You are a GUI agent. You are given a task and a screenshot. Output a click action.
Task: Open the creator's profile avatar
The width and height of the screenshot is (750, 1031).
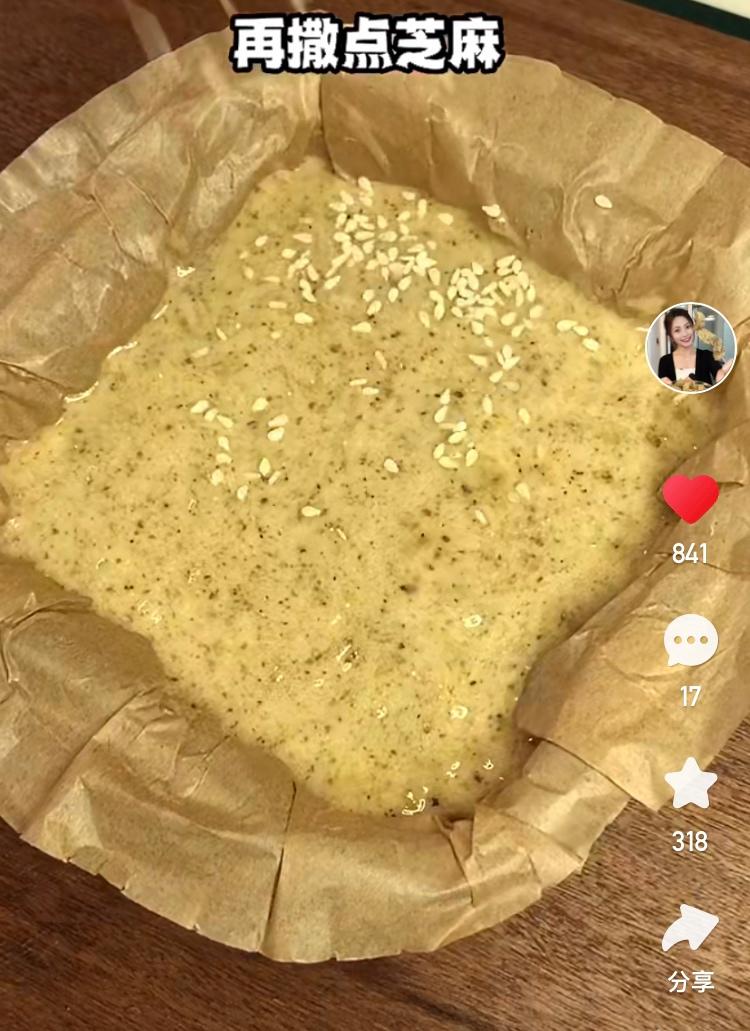click(x=691, y=349)
